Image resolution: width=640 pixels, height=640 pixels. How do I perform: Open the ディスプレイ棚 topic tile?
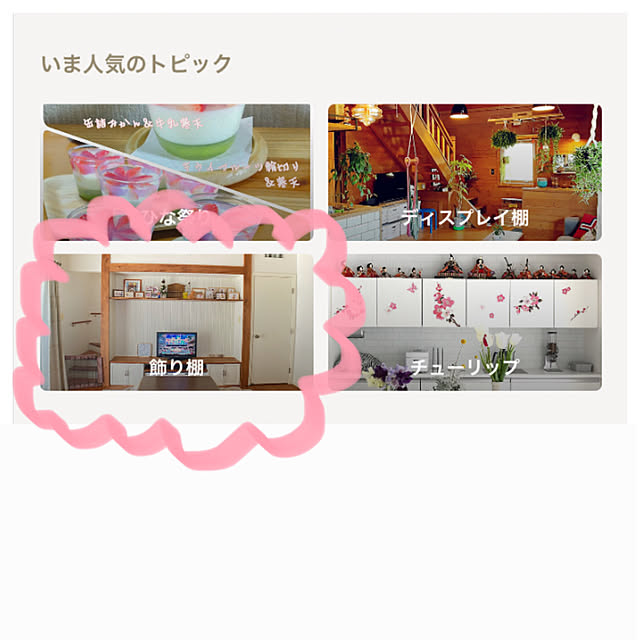[x=465, y=172]
